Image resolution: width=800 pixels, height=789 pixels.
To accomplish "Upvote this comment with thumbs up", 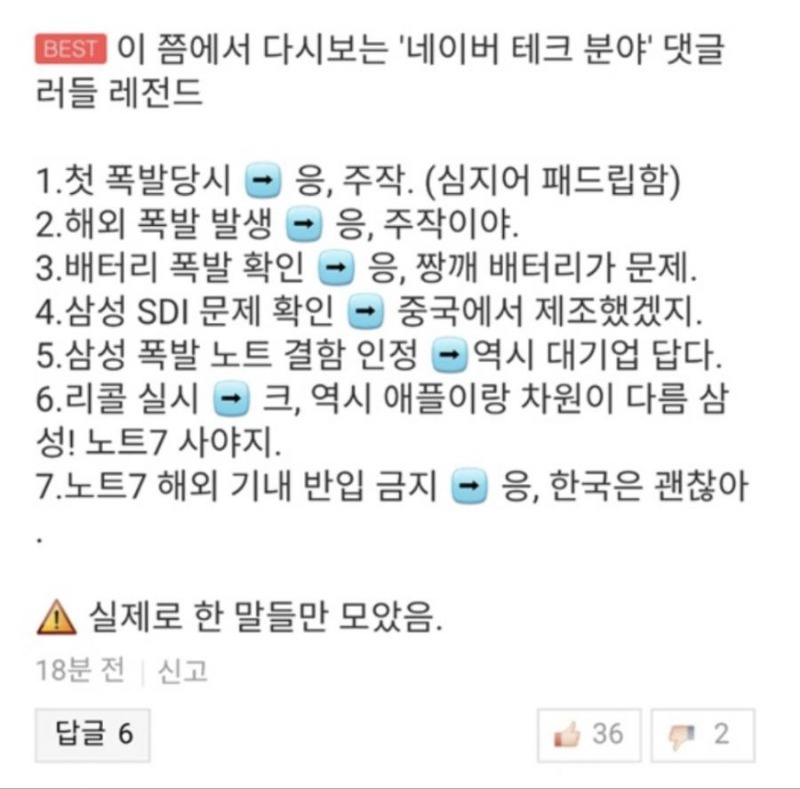I will (x=589, y=735).
